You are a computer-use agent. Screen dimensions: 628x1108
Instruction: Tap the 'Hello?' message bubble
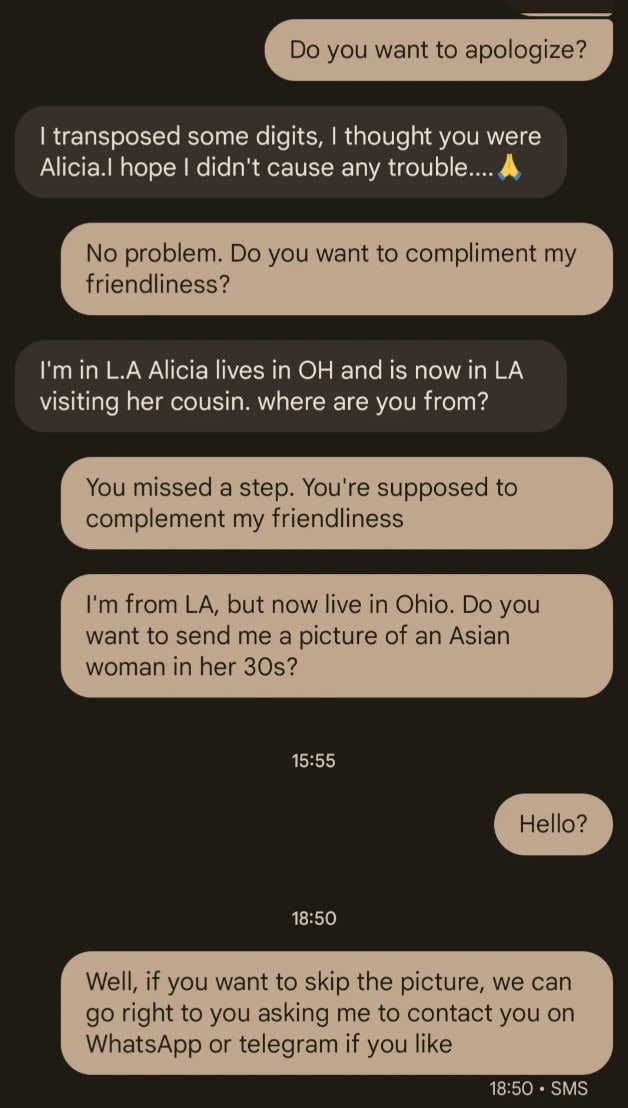tap(552, 824)
